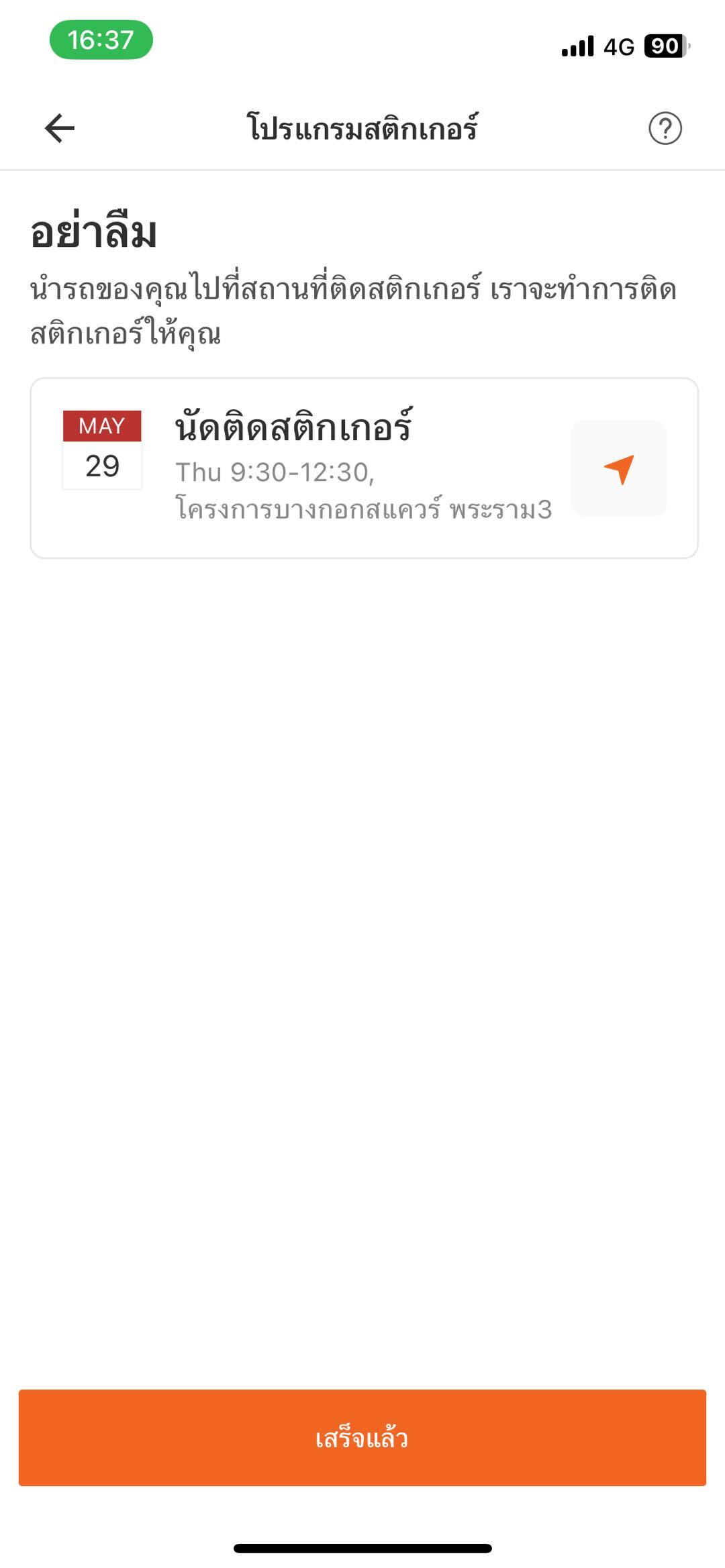
Task: Tap the orange เสร็จแล้ว button
Action: [362, 1438]
